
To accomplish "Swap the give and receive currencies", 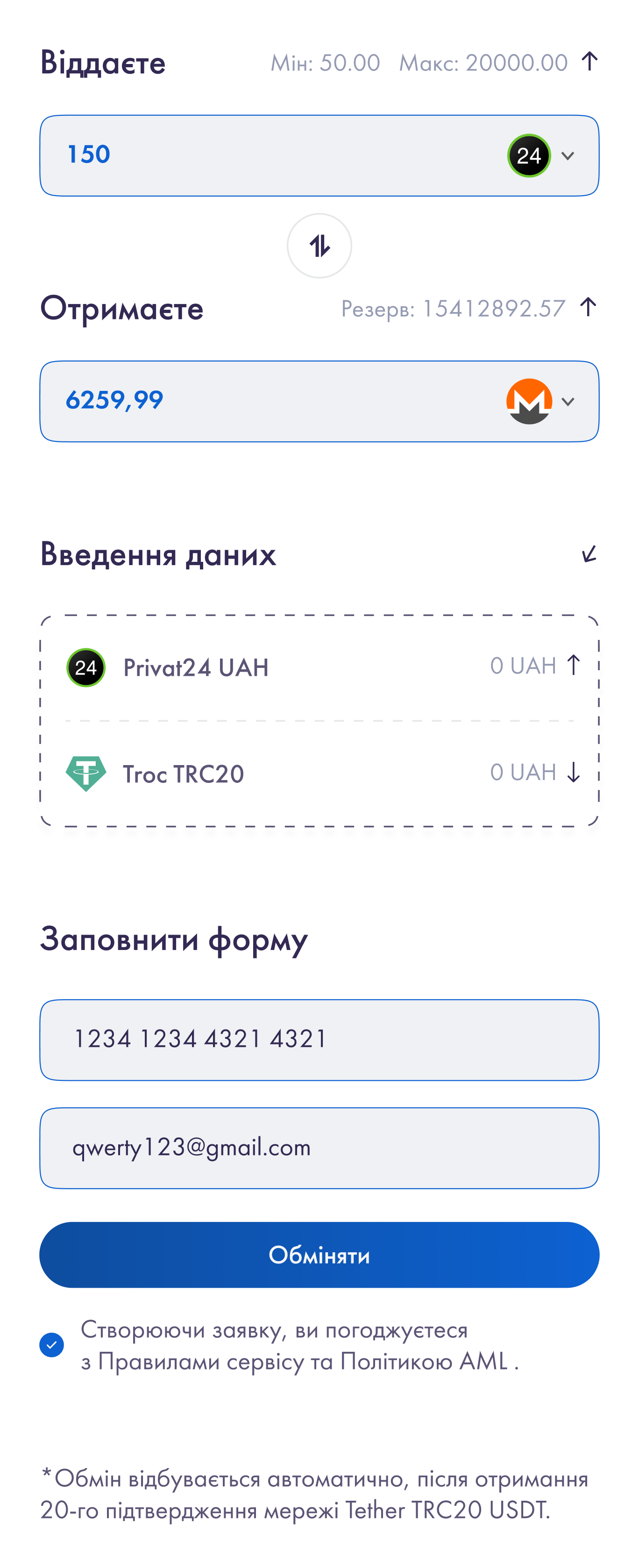I will click(x=319, y=246).
